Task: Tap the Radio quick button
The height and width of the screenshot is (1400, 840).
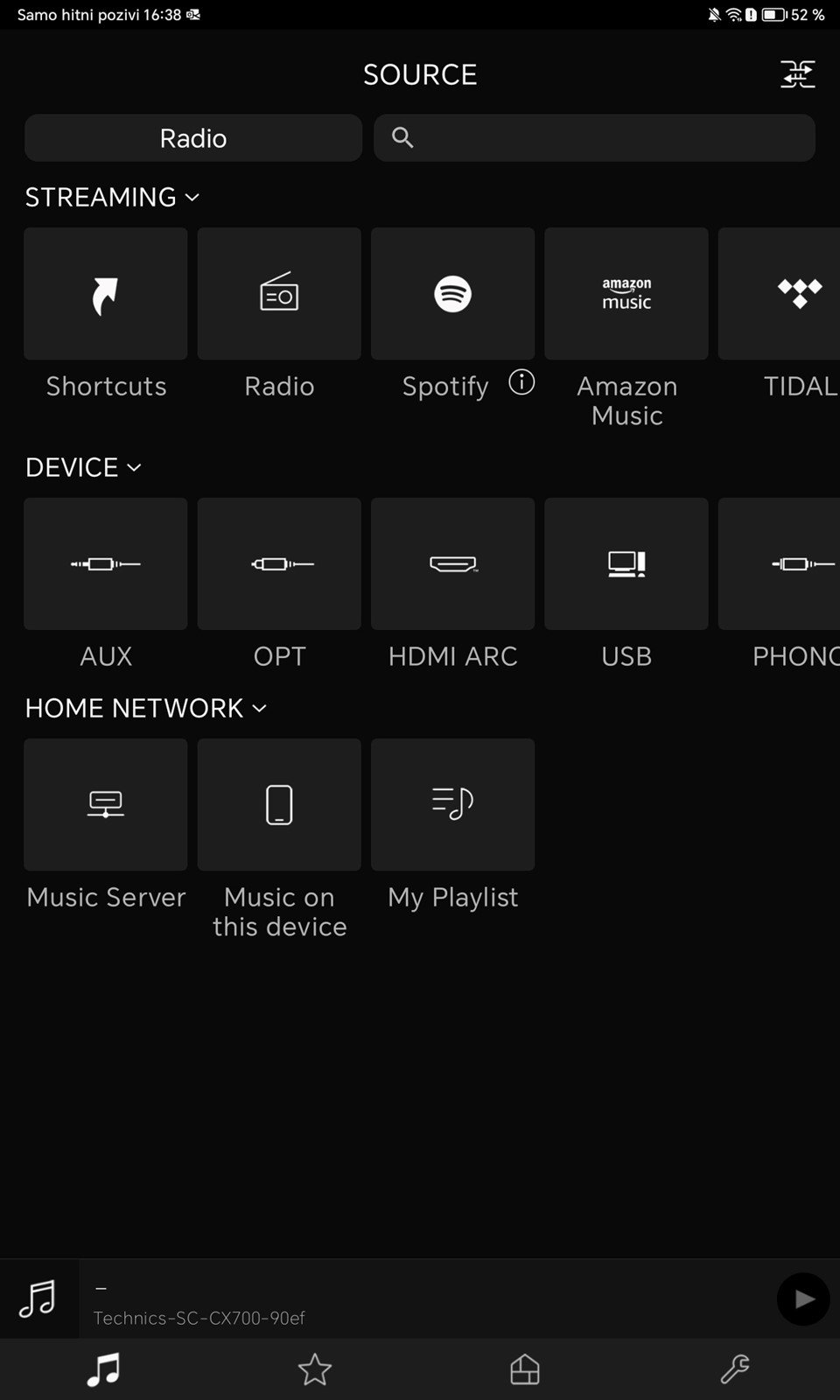Action: point(193,138)
